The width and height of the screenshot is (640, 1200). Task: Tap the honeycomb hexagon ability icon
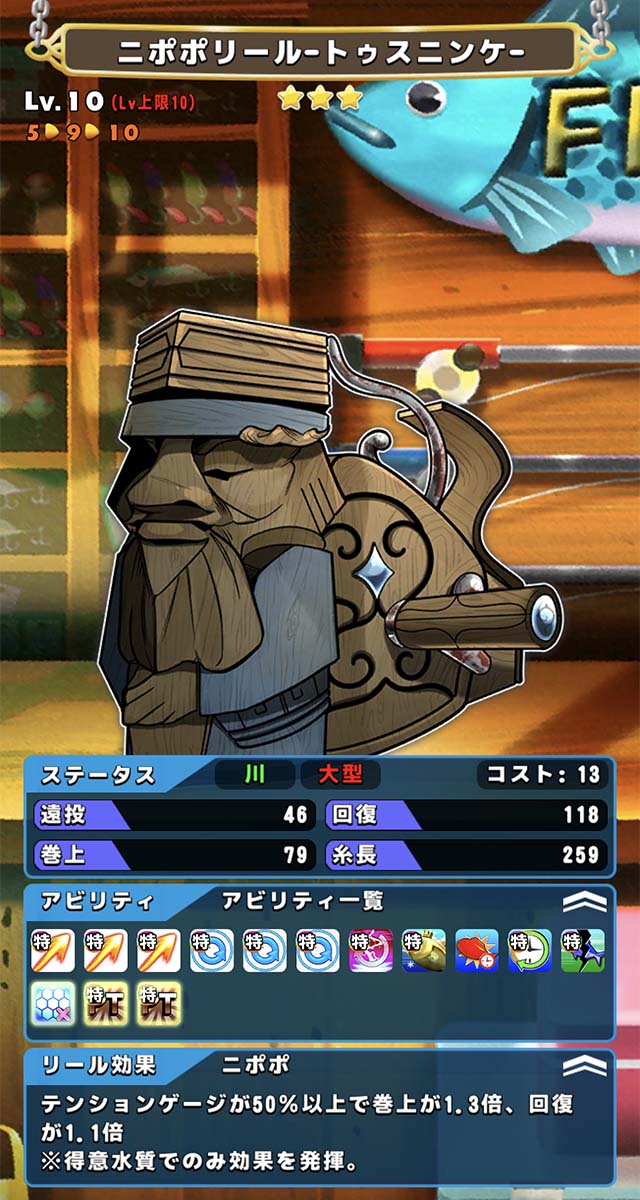53,1003
